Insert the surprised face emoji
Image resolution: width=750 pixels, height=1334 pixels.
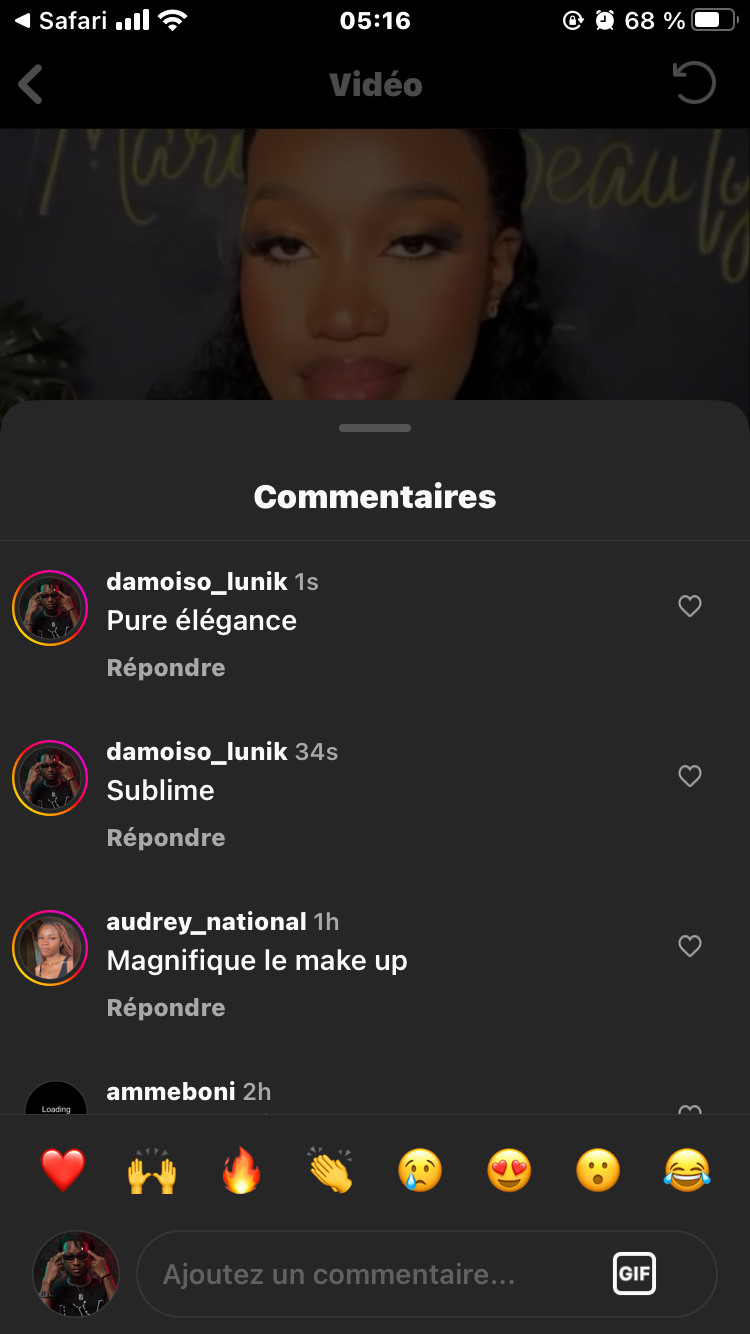click(x=598, y=1170)
